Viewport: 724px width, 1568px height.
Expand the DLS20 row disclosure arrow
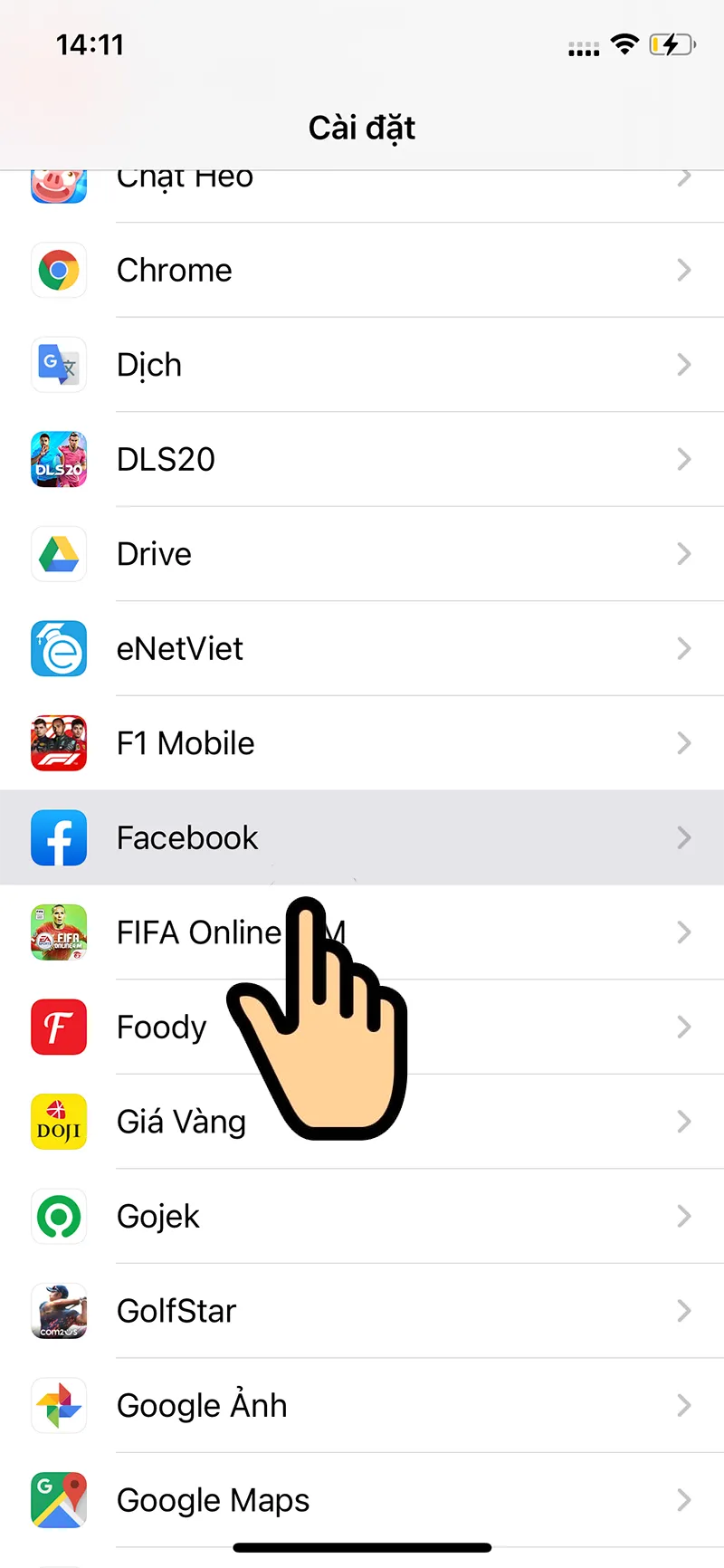coord(685,459)
